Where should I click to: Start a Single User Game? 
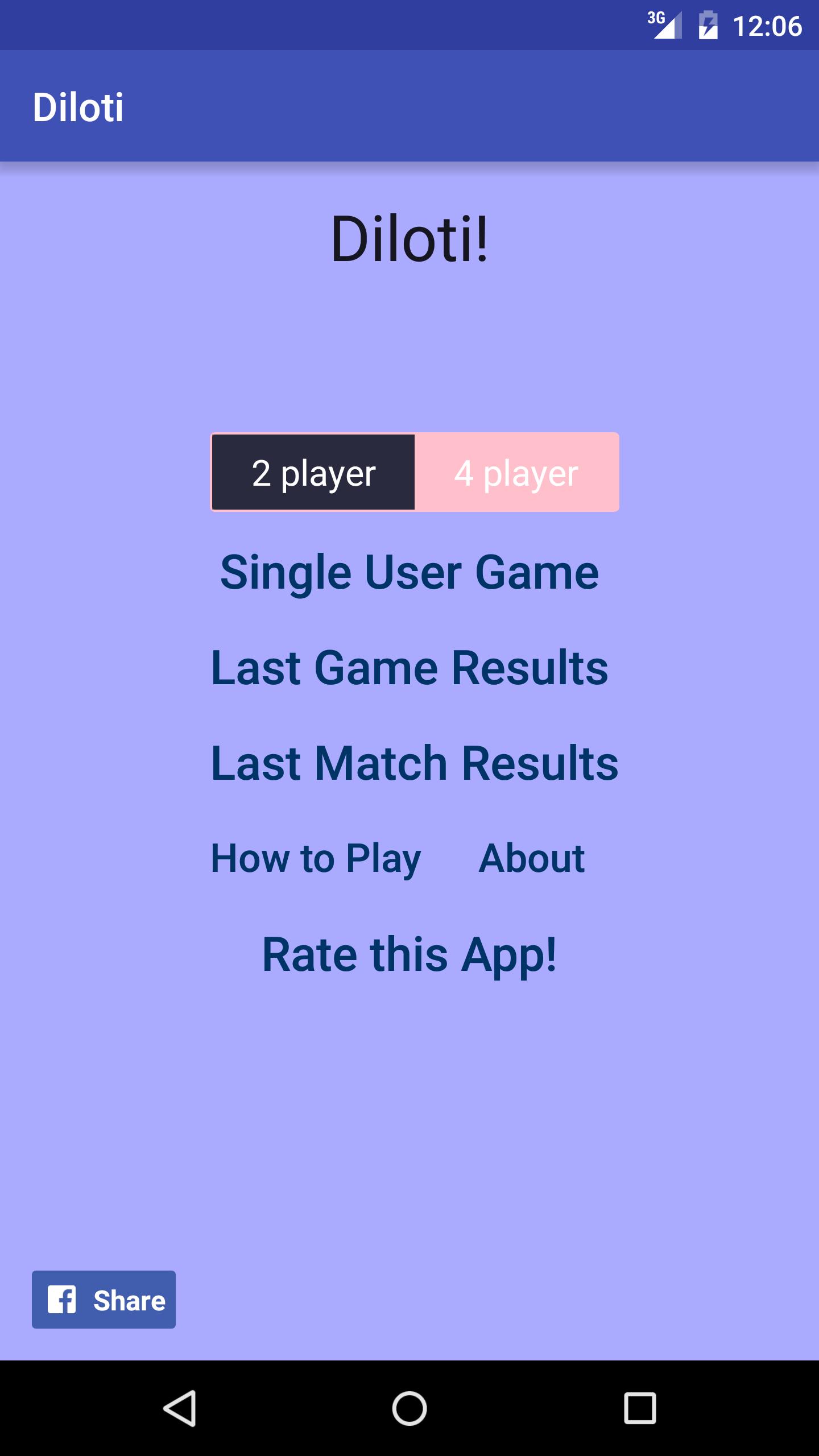tap(409, 572)
